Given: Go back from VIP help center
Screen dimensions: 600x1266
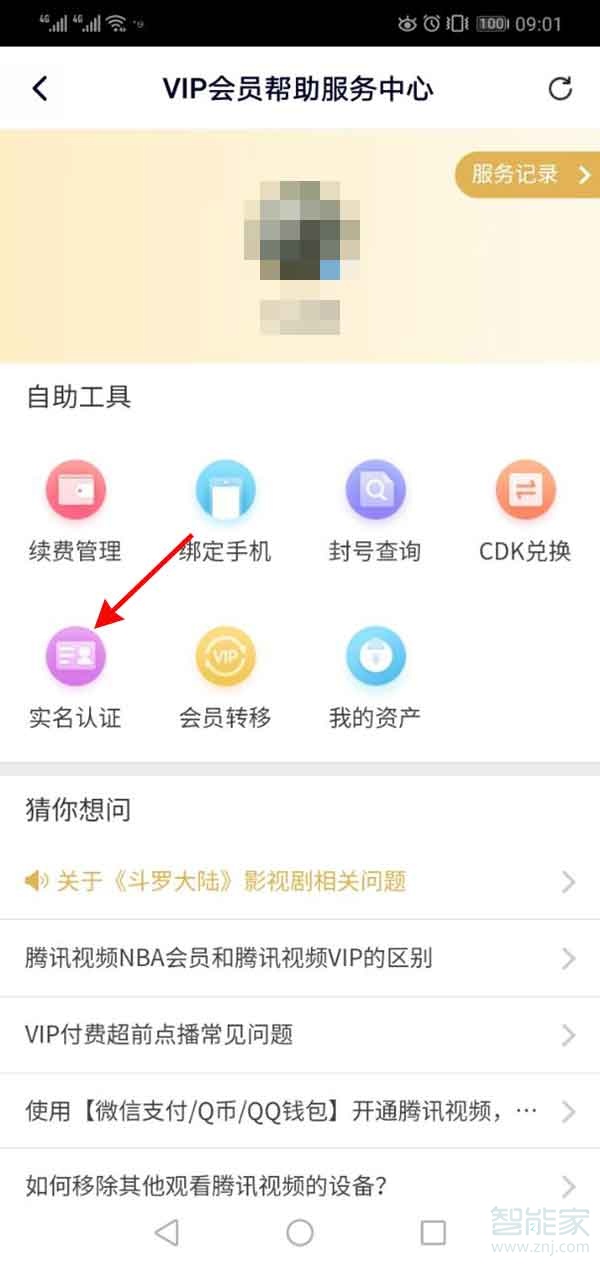Looking at the screenshot, I should point(40,88).
